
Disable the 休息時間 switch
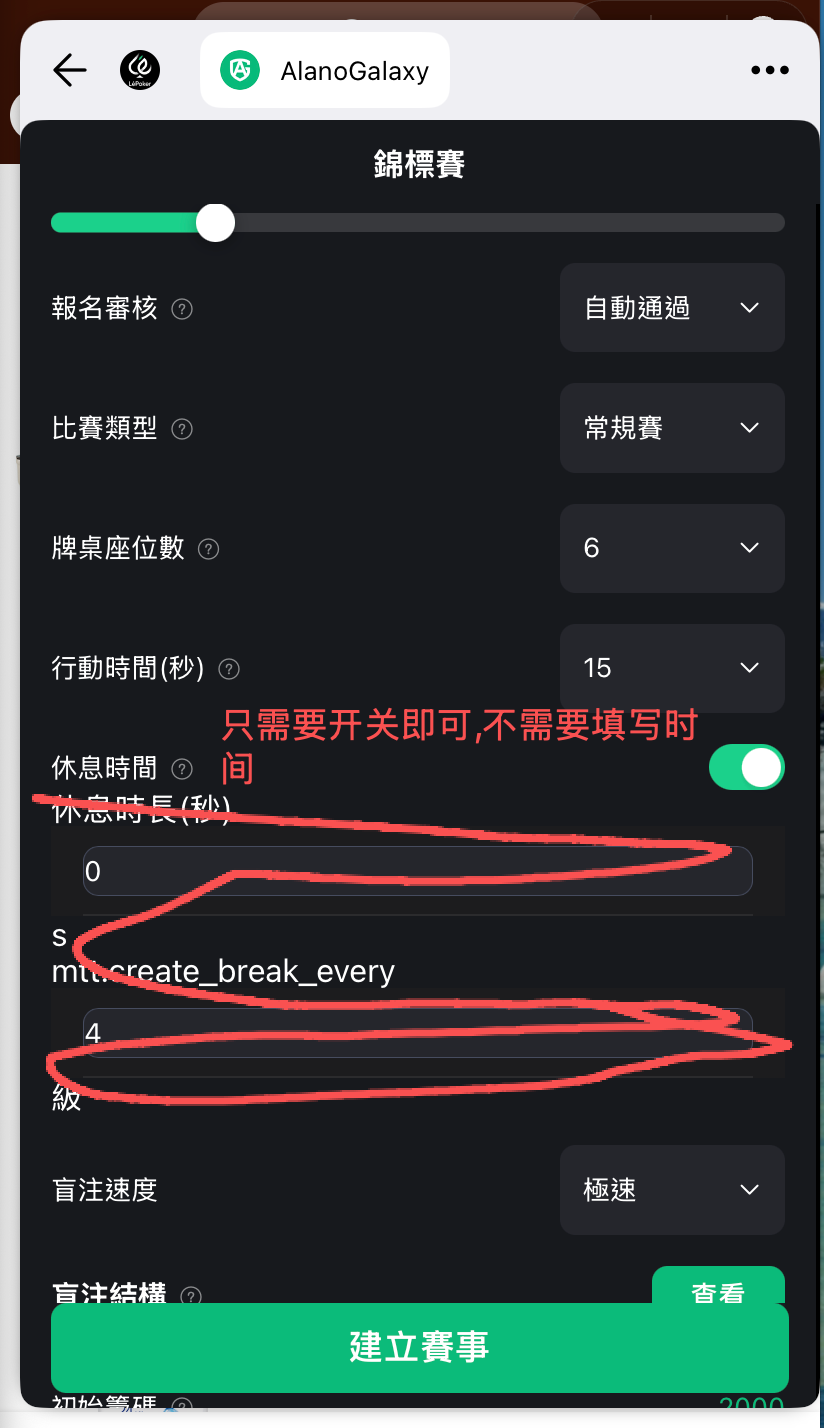coord(747,768)
